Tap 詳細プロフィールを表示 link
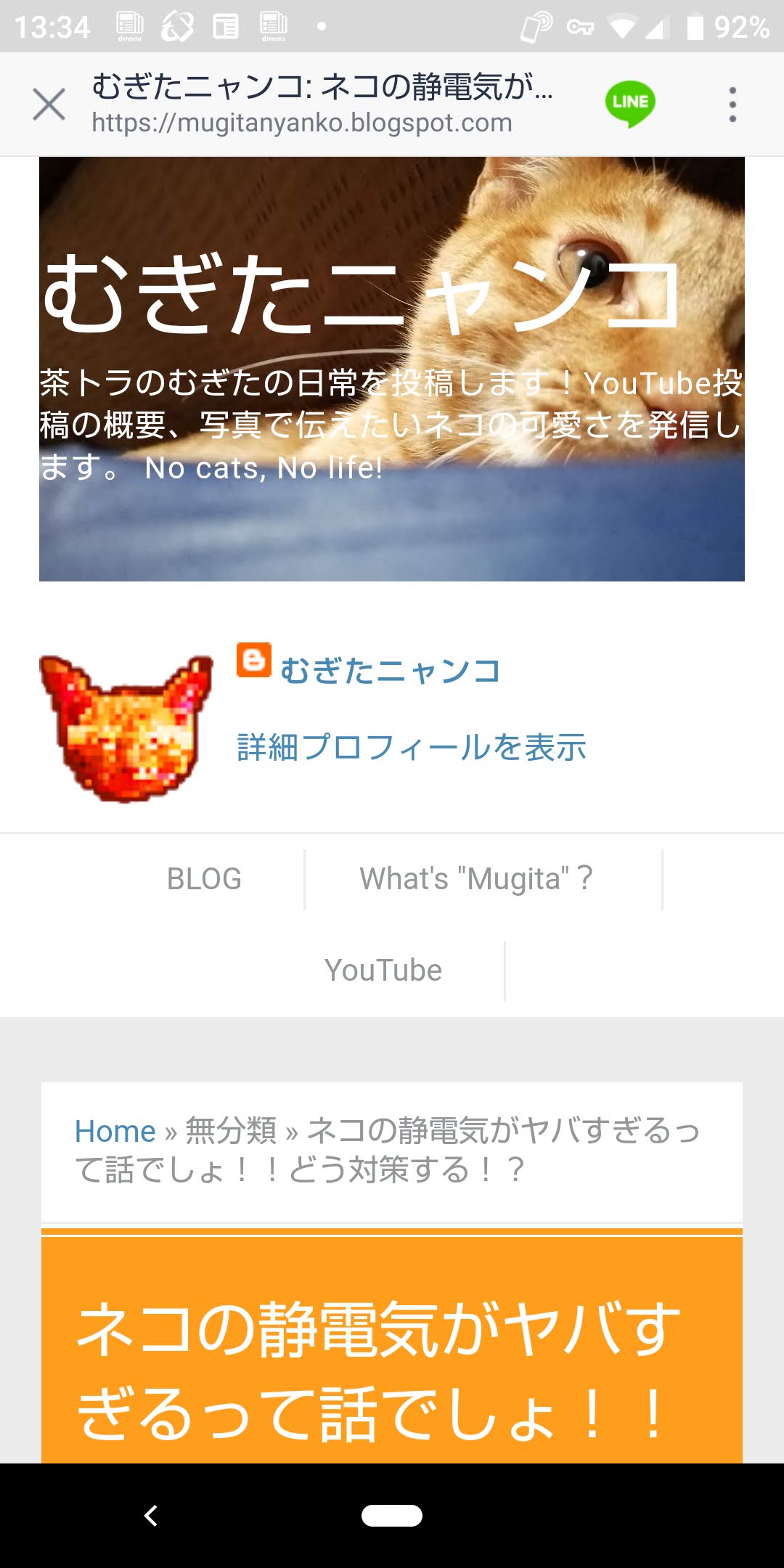This screenshot has width=784, height=1568. 411,747
